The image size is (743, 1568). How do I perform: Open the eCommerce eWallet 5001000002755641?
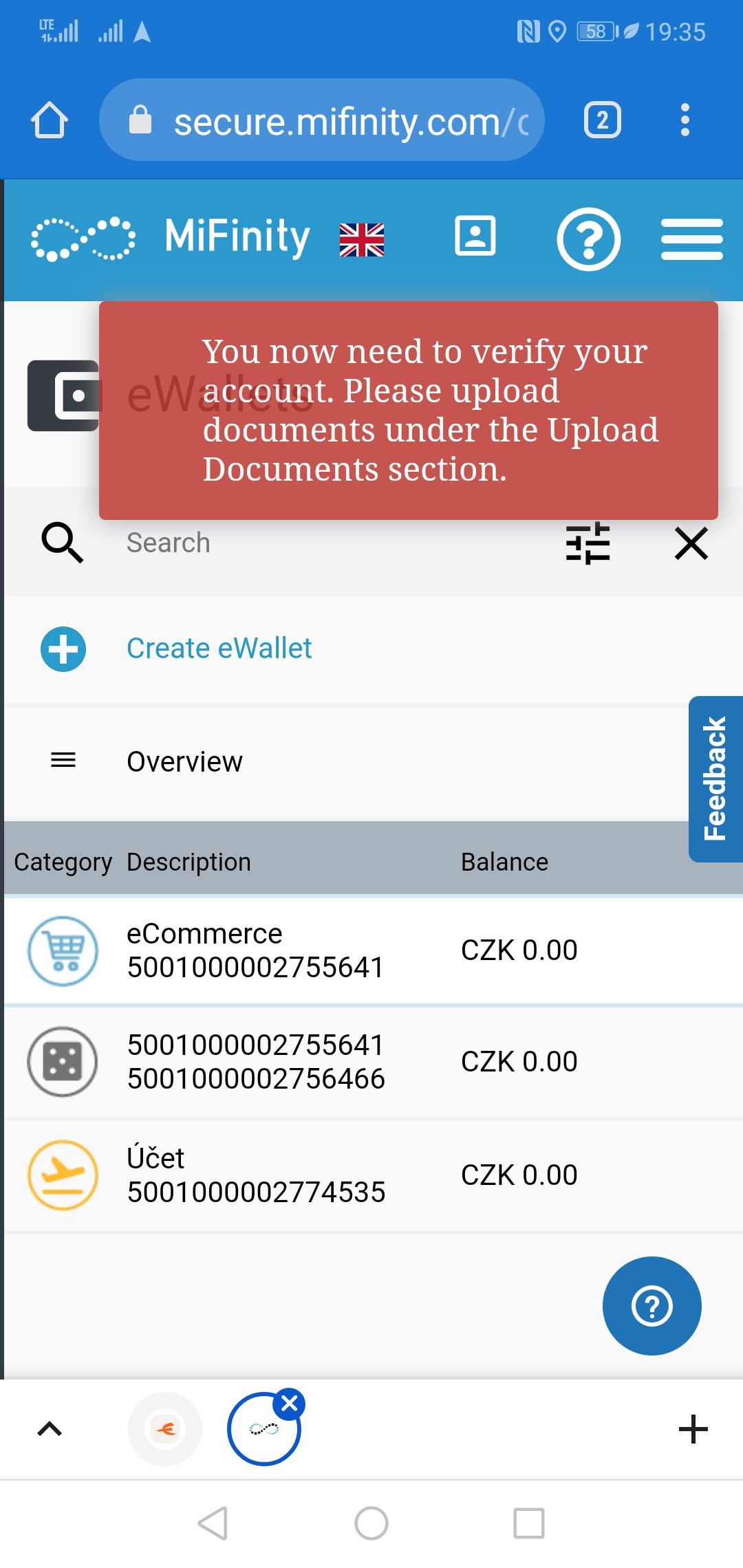(x=255, y=950)
